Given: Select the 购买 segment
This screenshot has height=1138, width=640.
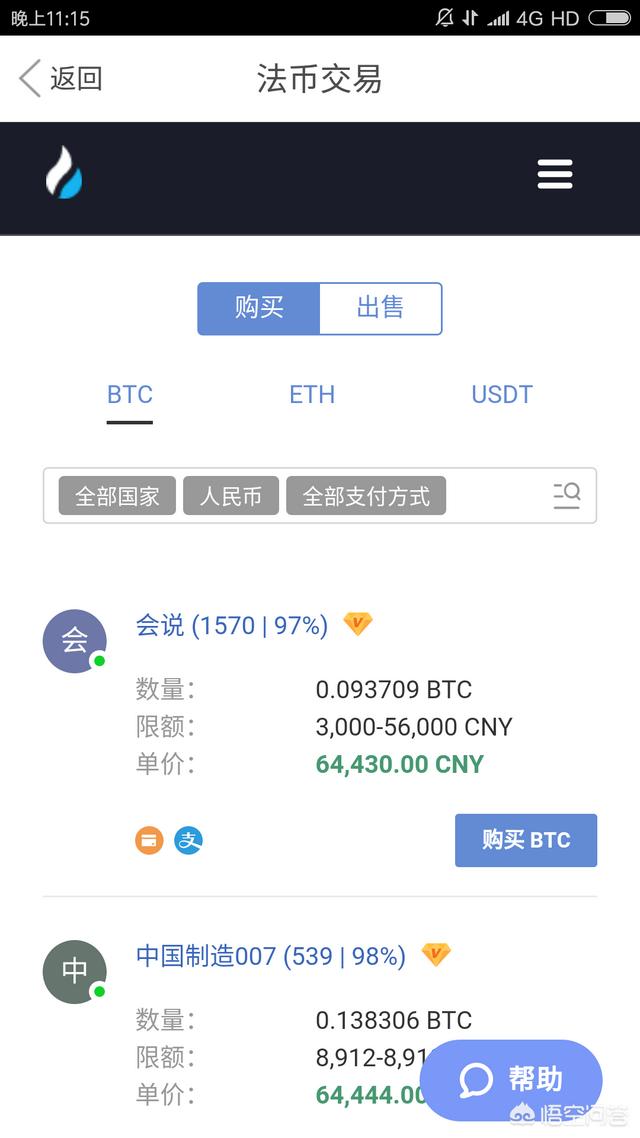Looking at the screenshot, I should [259, 308].
